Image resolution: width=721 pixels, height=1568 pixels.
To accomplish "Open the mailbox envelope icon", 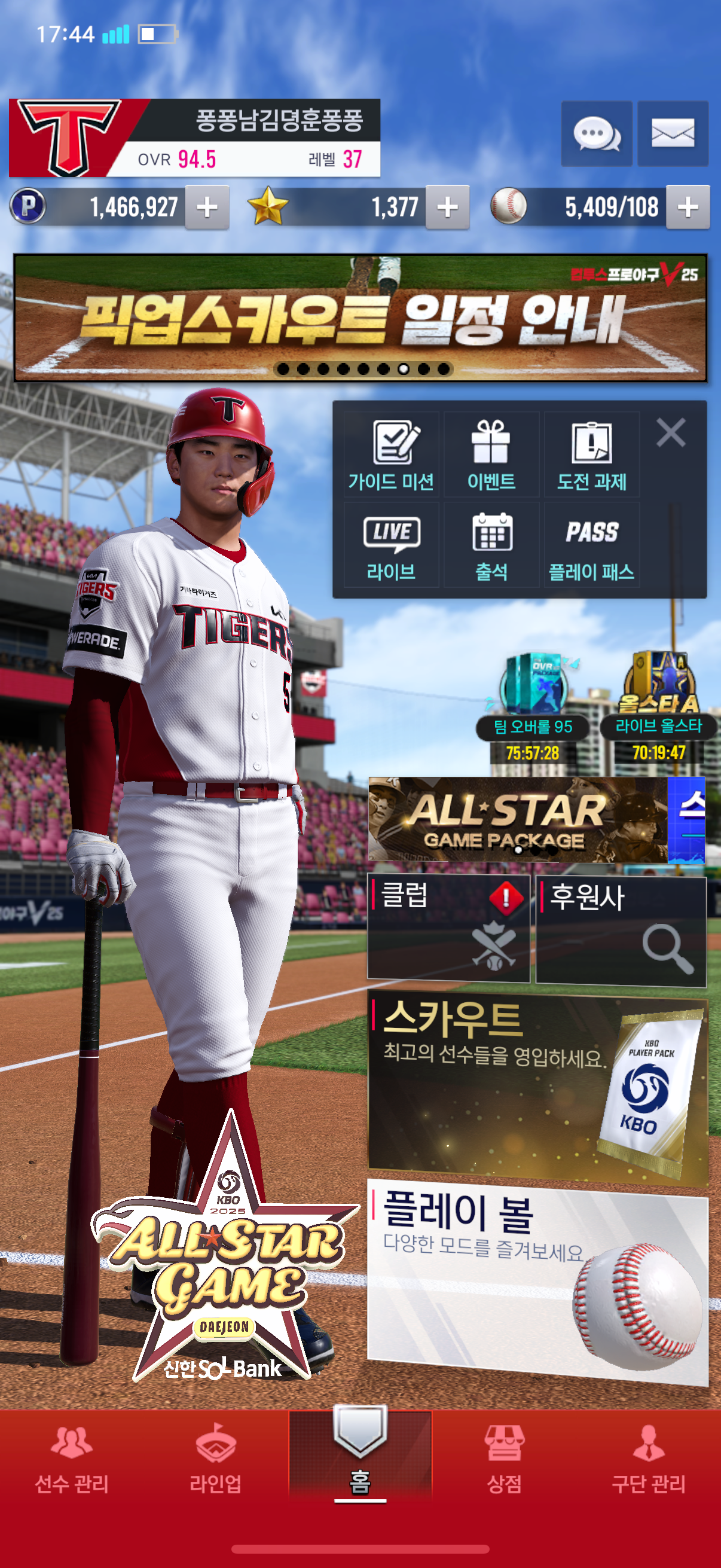I will point(673,133).
